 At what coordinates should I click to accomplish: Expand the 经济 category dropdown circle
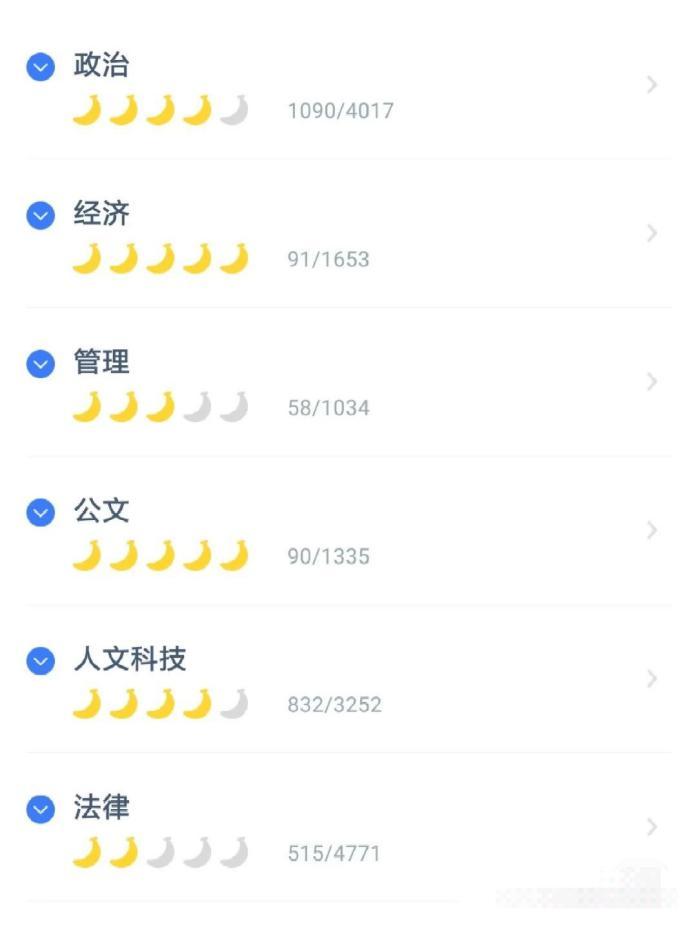pyautogui.click(x=40, y=215)
